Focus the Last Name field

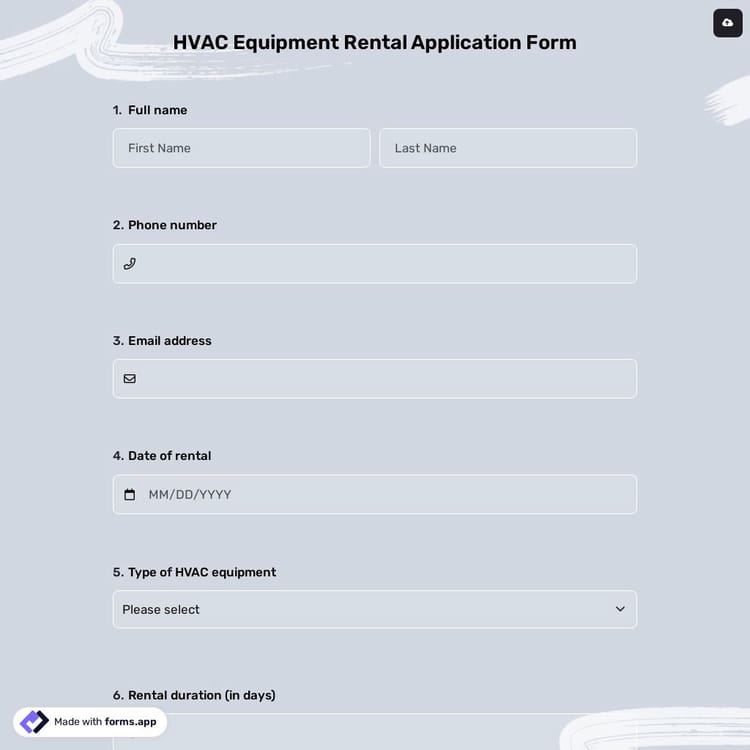tap(507, 148)
